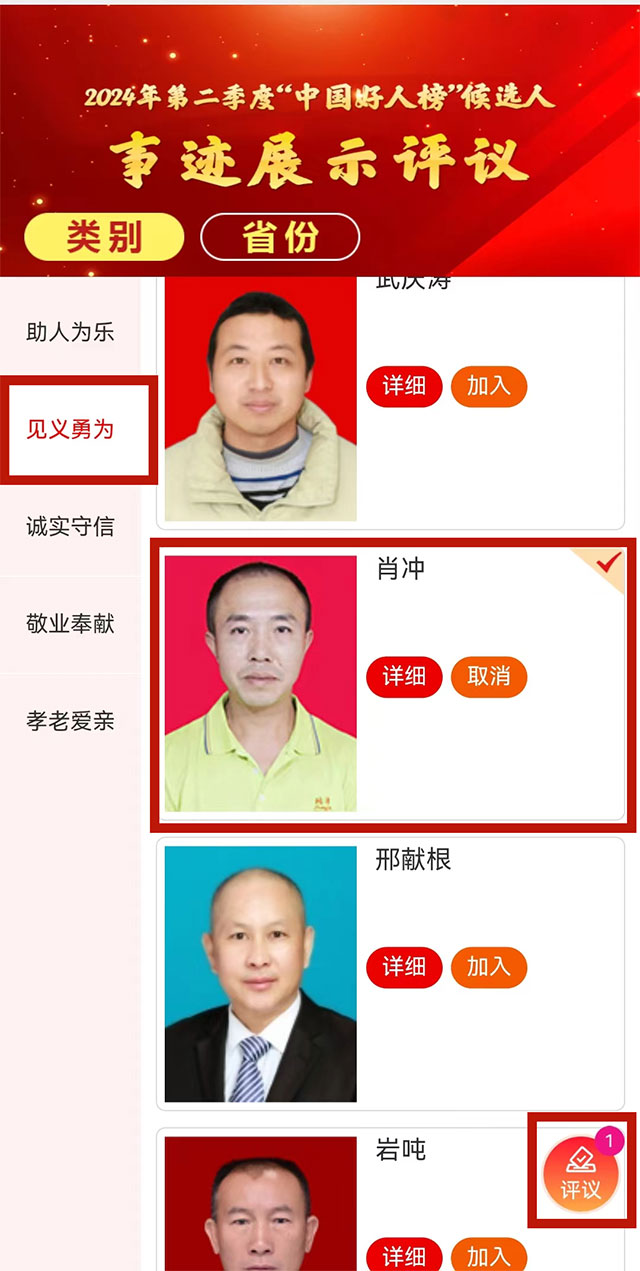View 详细 for 武庆涛
Image resolution: width=640 pixels, height=1271 pixels.
(404, 386)
